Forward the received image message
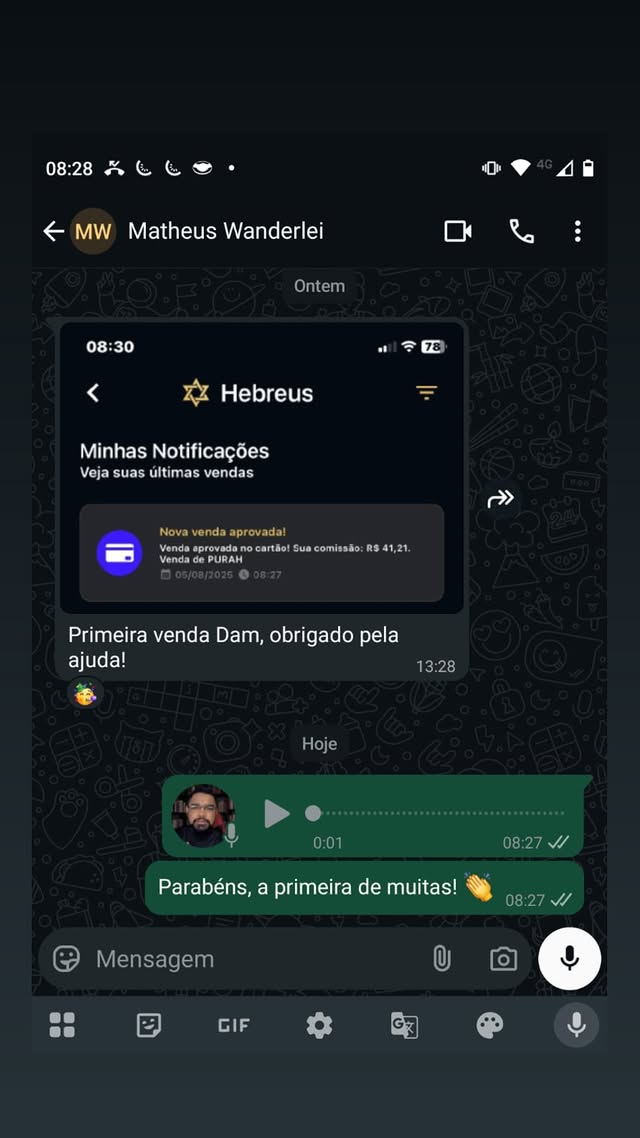Screen dimensions: 640x1138 point(500,498)
